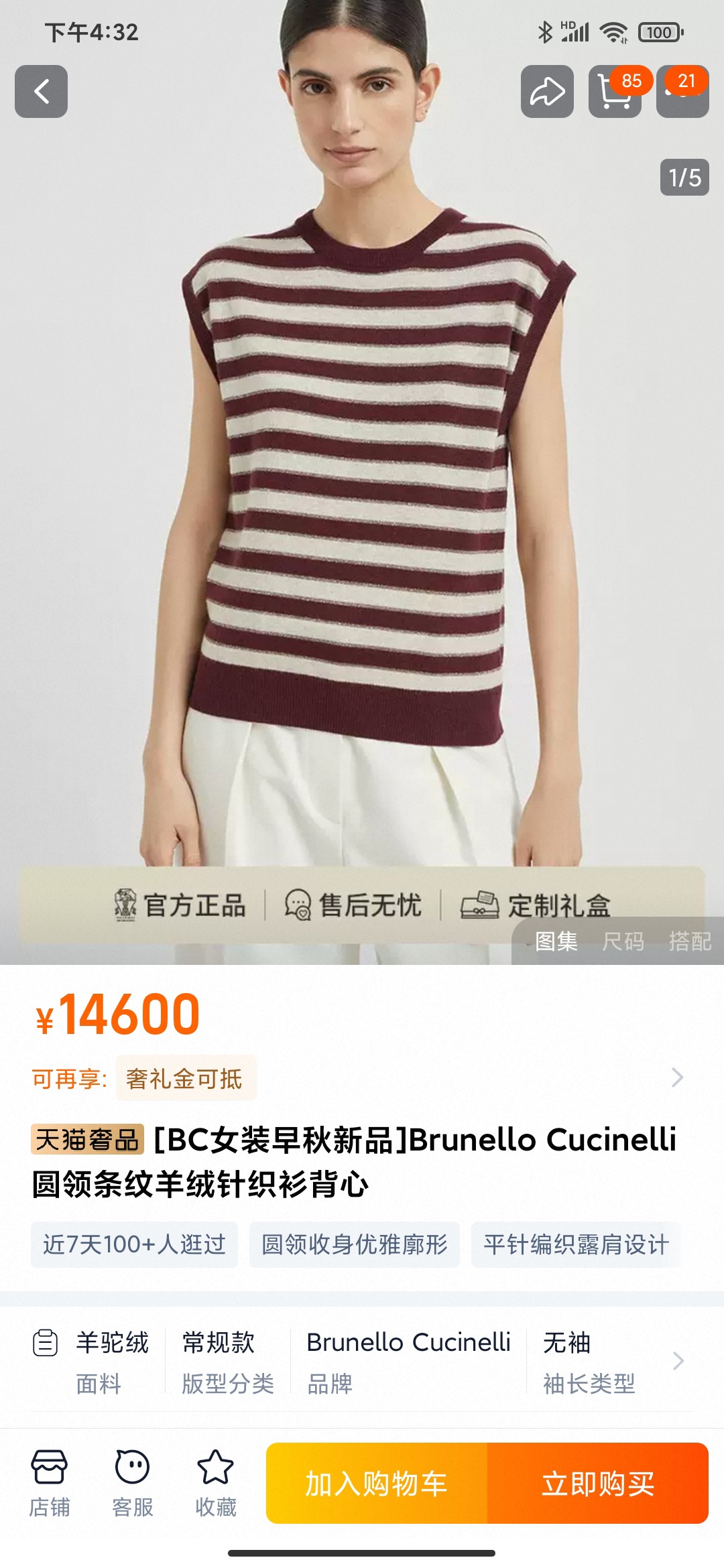
Task: Switch to the 搭配 tab
Action: [690, 941]
